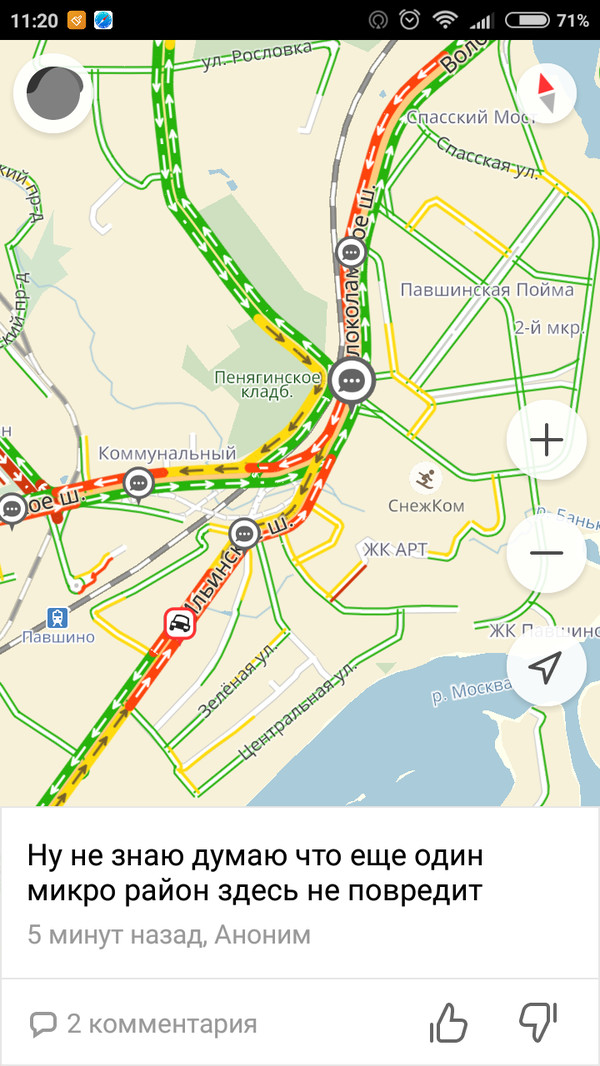This screenshot has width=600, height=1066.
Task: Zoom out with the minus button
Action: pos(546,553)
